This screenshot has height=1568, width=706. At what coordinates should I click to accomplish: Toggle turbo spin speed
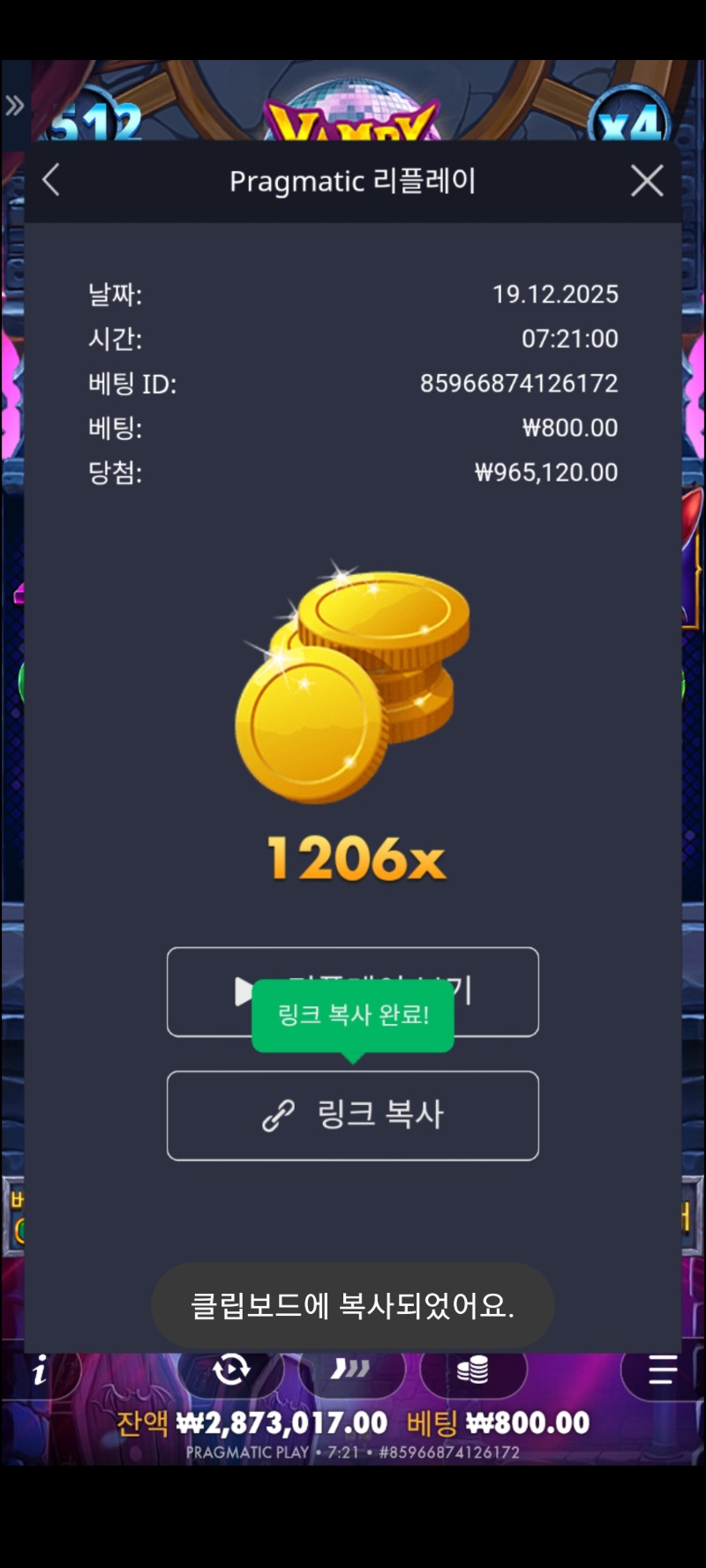pos(350,1370)
